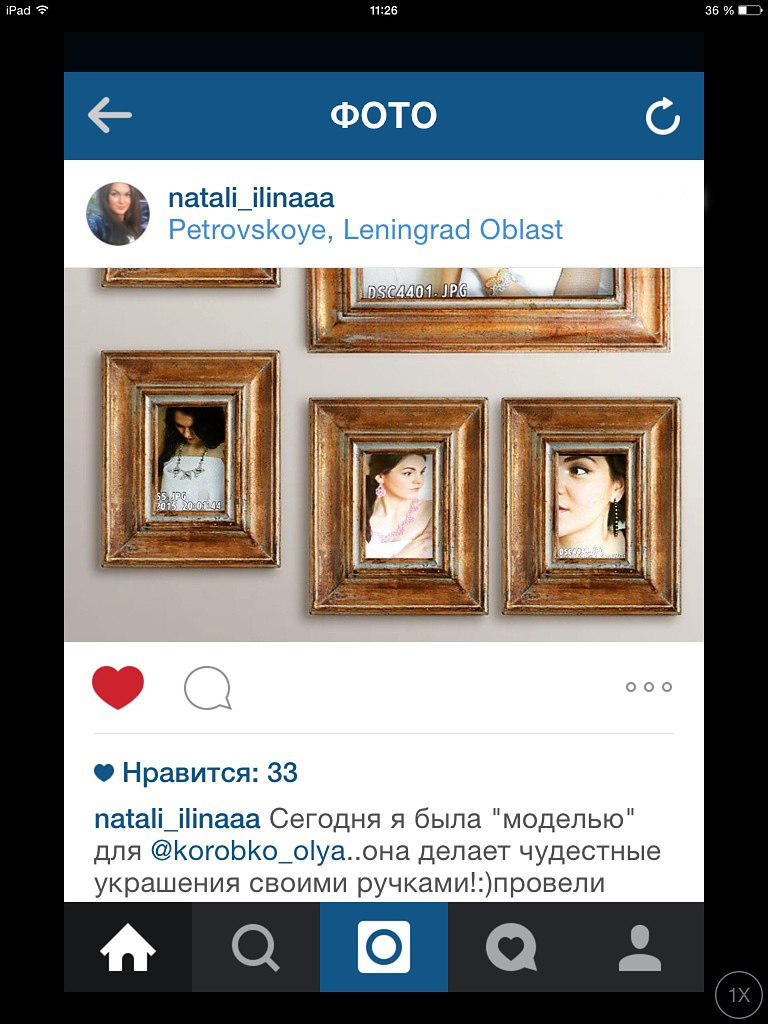Comment on this photo
768x1024 pixels.
(x=207, y=688)
